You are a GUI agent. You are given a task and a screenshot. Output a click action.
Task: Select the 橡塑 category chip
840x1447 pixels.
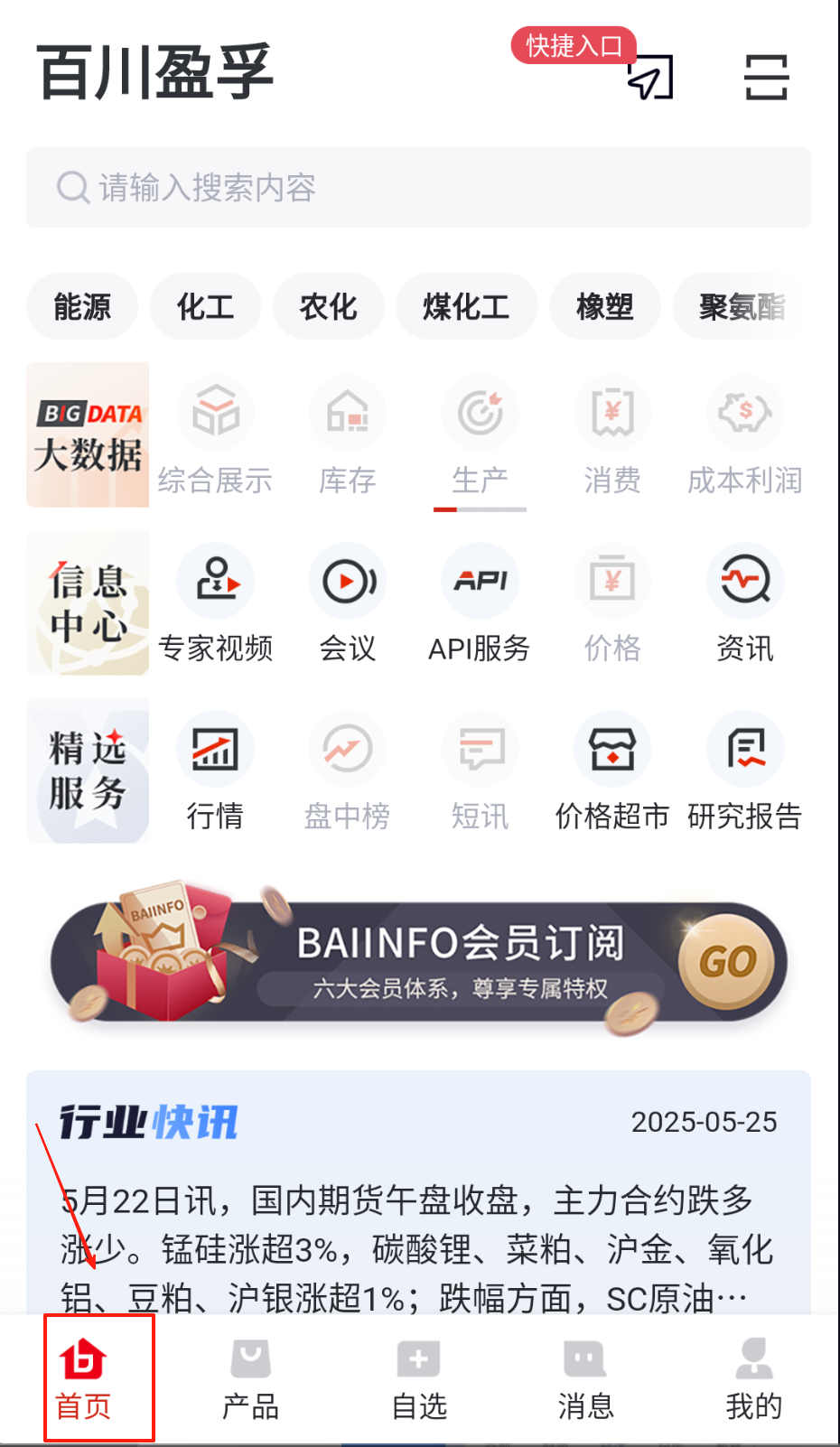pyautogui.click(x=604, y=307)
